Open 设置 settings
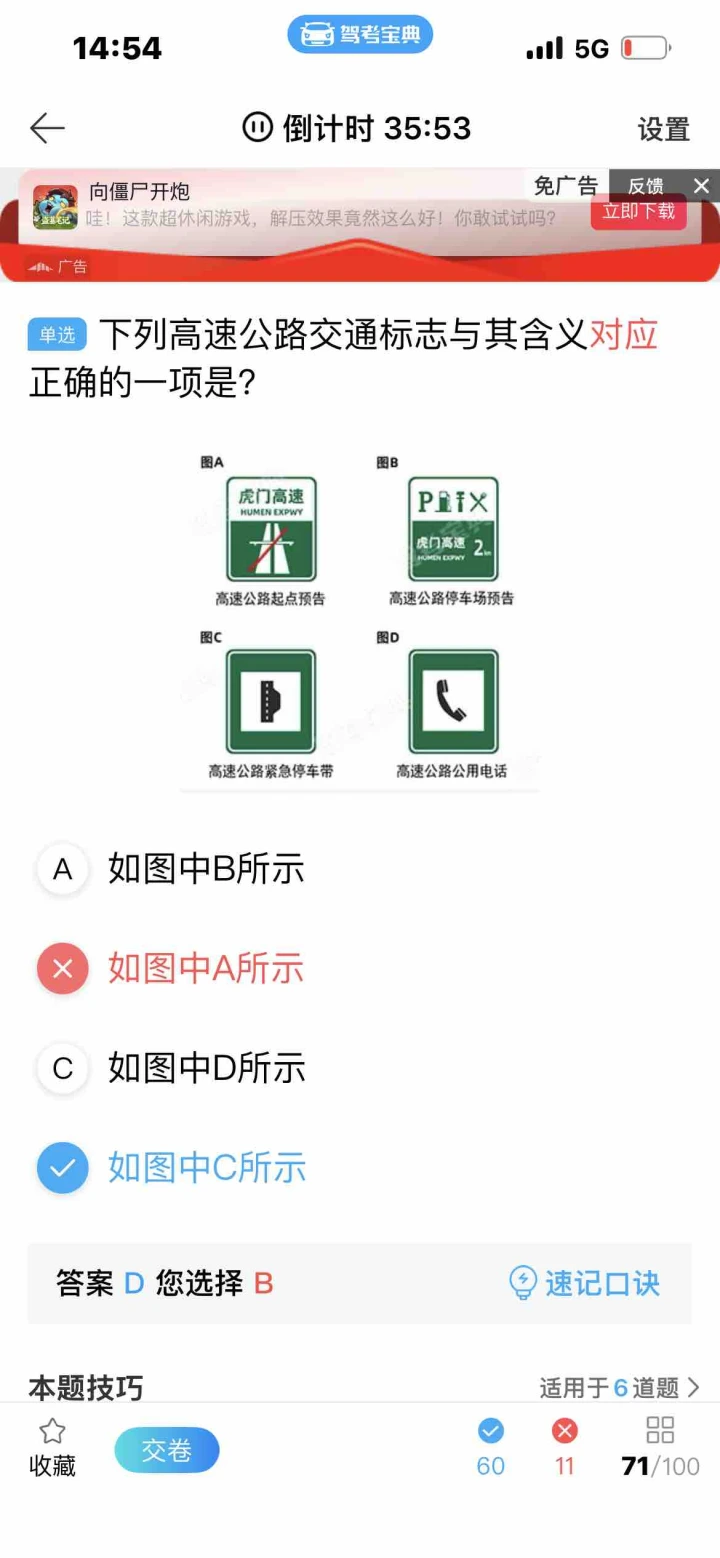Screen dimensions: 720x1558 (664, 129)
